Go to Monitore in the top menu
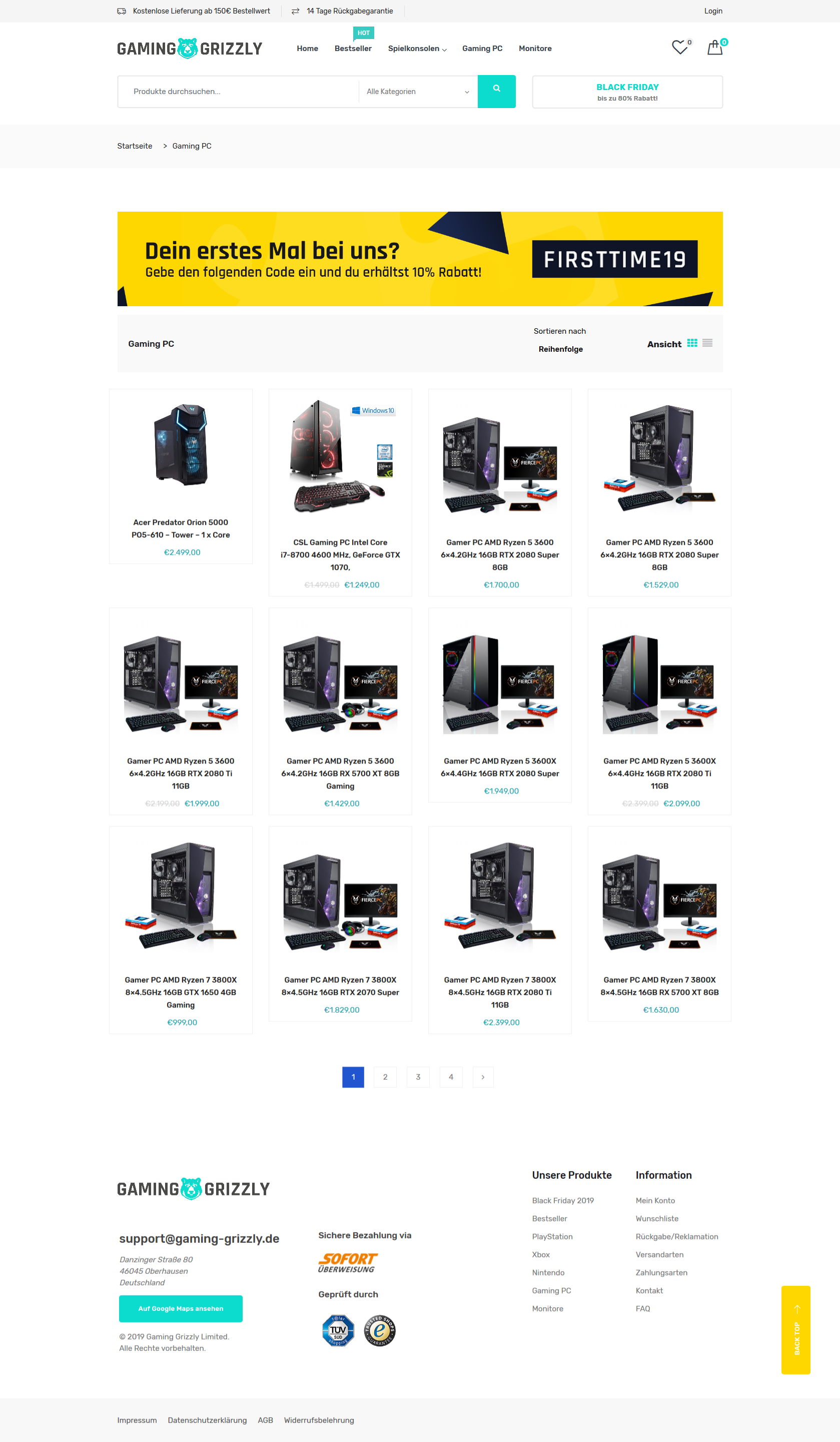Screen dimensions: 840x1442 (x=535, y=49)
